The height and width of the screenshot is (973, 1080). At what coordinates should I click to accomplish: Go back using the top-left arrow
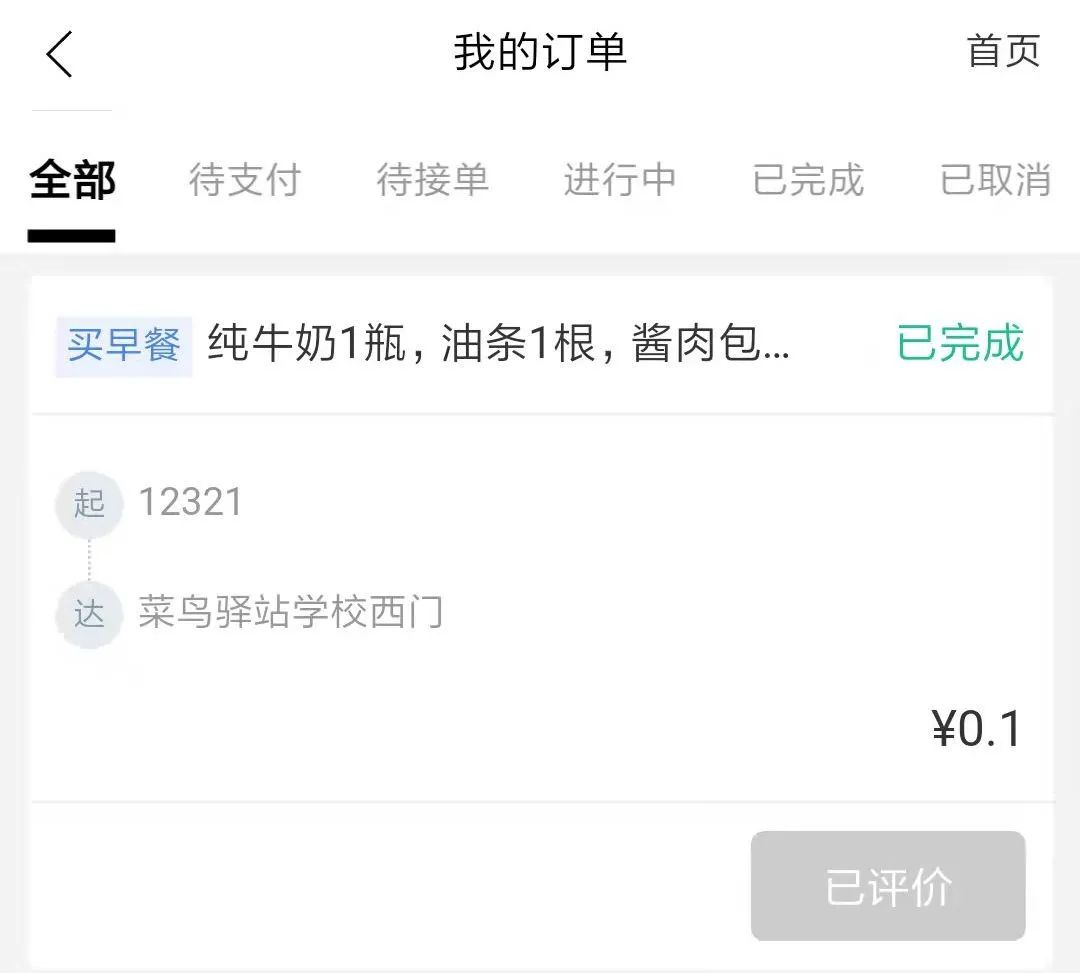point(60,53)
